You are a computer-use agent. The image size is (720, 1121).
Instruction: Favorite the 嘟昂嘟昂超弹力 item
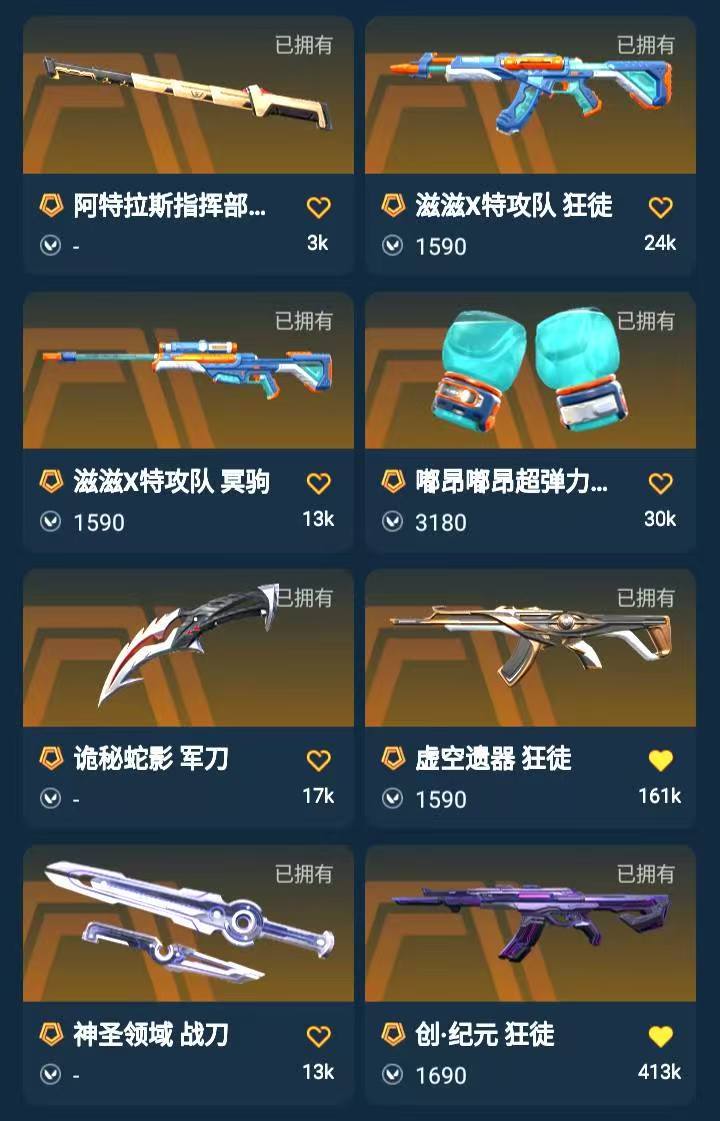click(x=660, y=484)
